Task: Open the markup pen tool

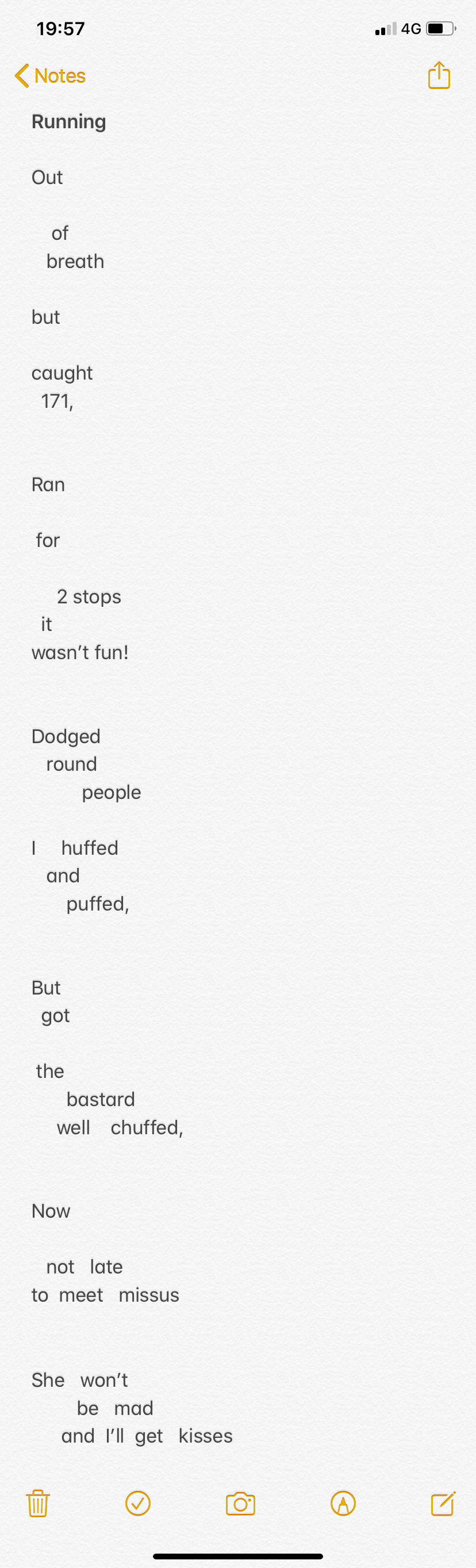Action: pyautogui.click(x=343, y=1504)
